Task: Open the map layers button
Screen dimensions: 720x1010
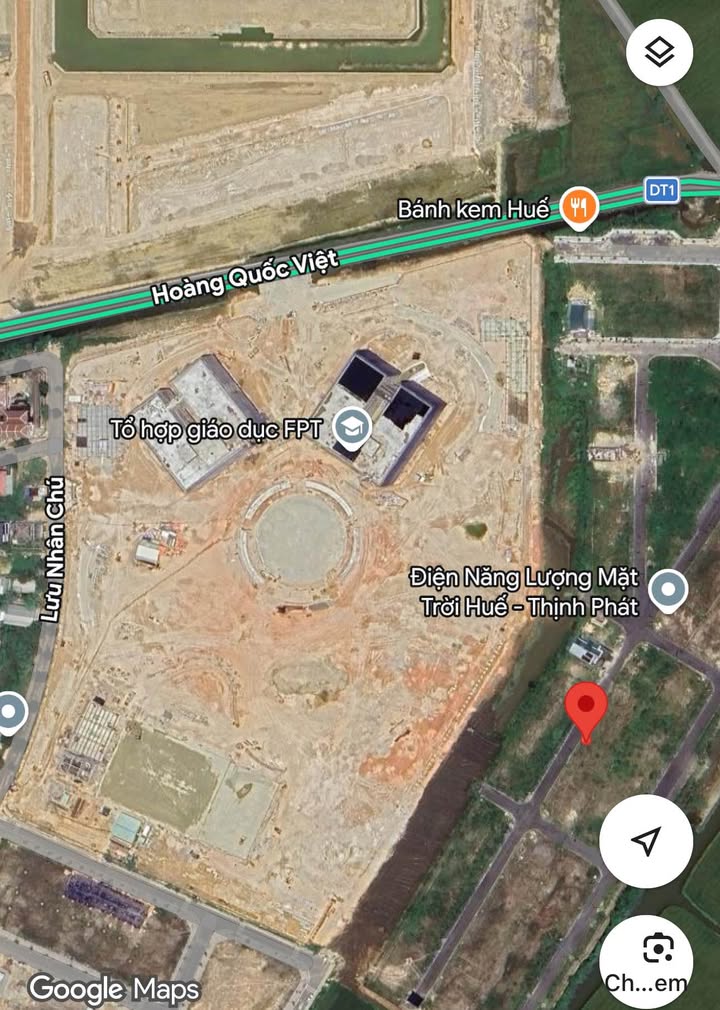Action: 659,52
